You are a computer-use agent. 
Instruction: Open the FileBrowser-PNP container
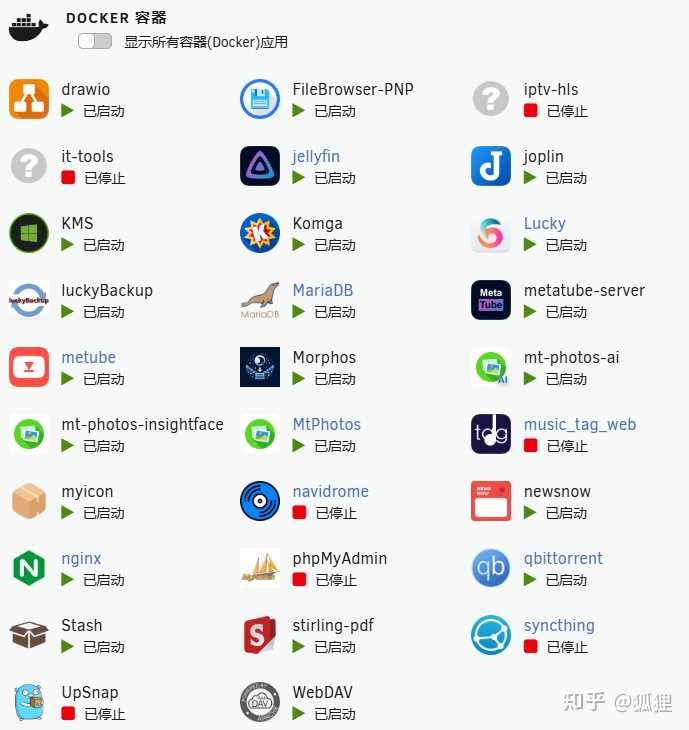[x=352, y=90]
